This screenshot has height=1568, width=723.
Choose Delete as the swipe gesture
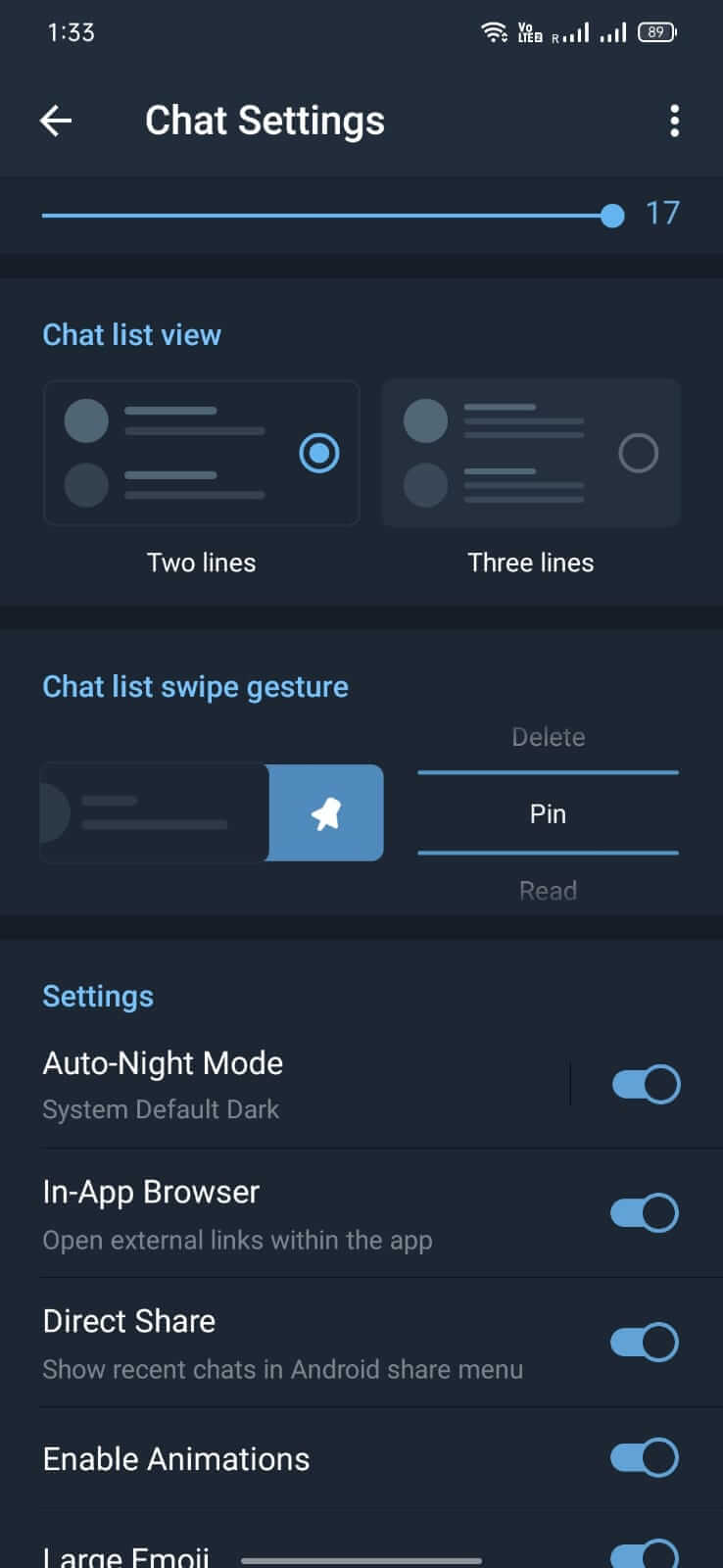coord(548,737)
